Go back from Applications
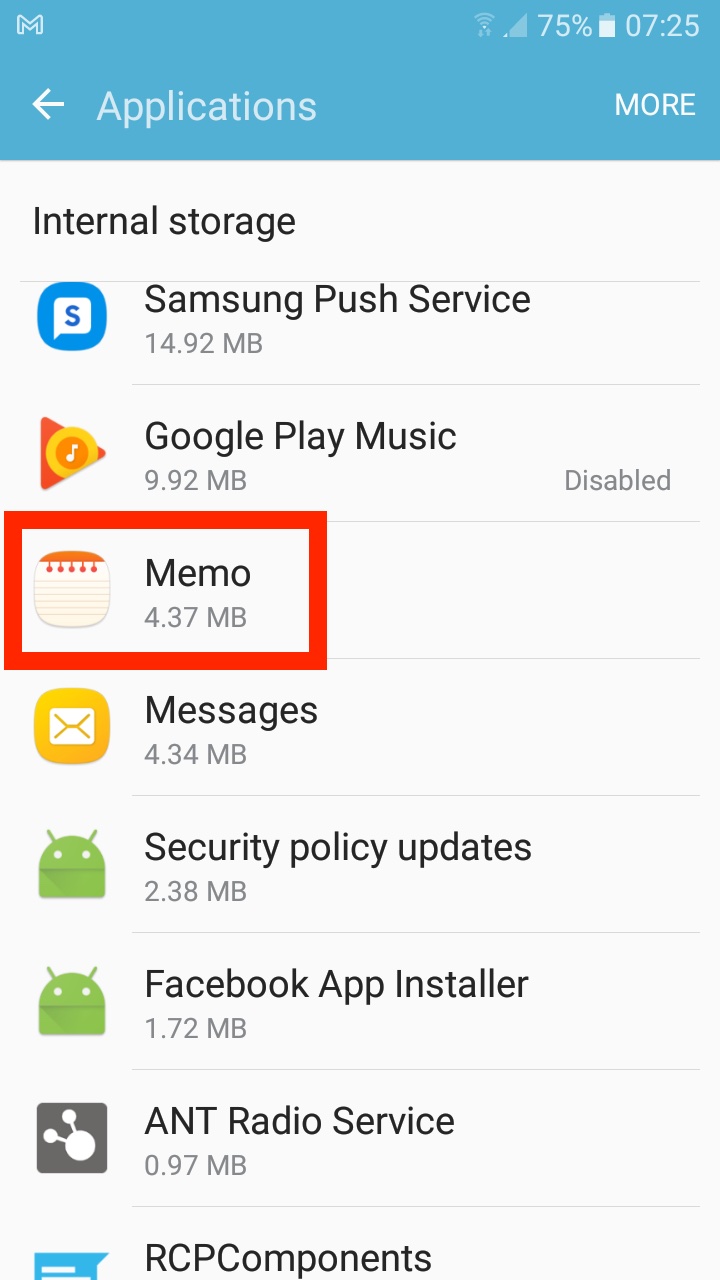 (x=48, y=105)
